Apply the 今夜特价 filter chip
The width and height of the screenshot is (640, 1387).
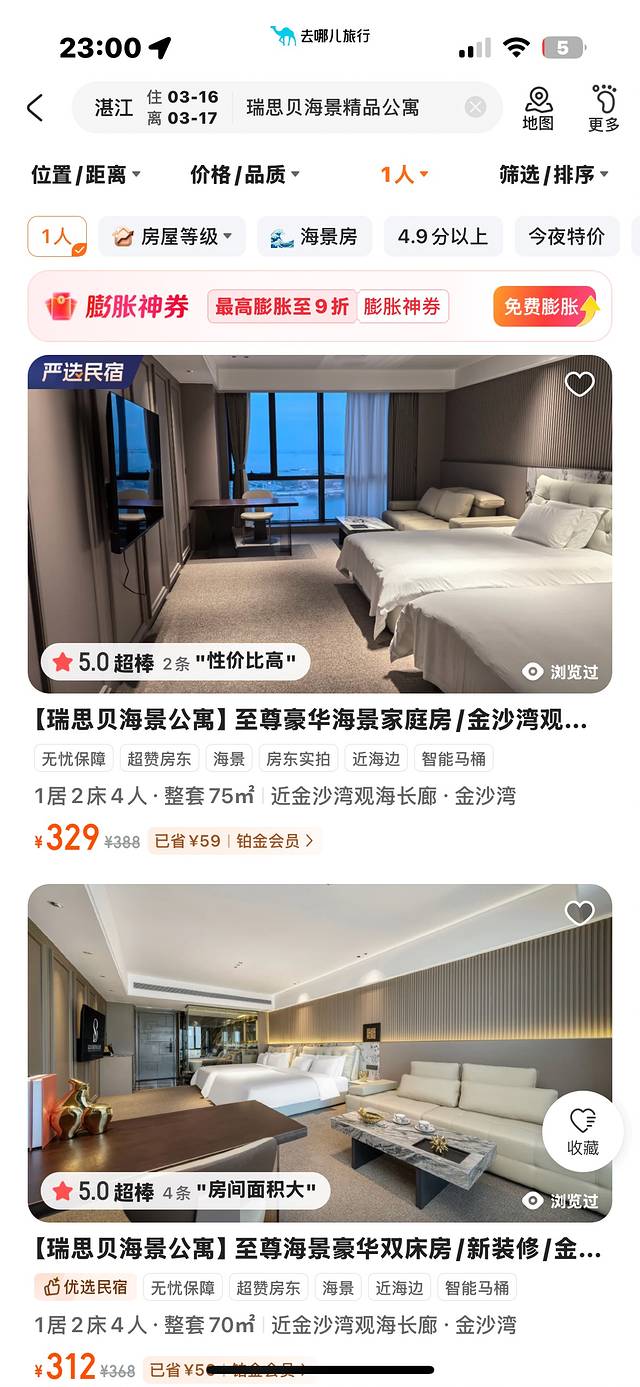click(567, 237)
